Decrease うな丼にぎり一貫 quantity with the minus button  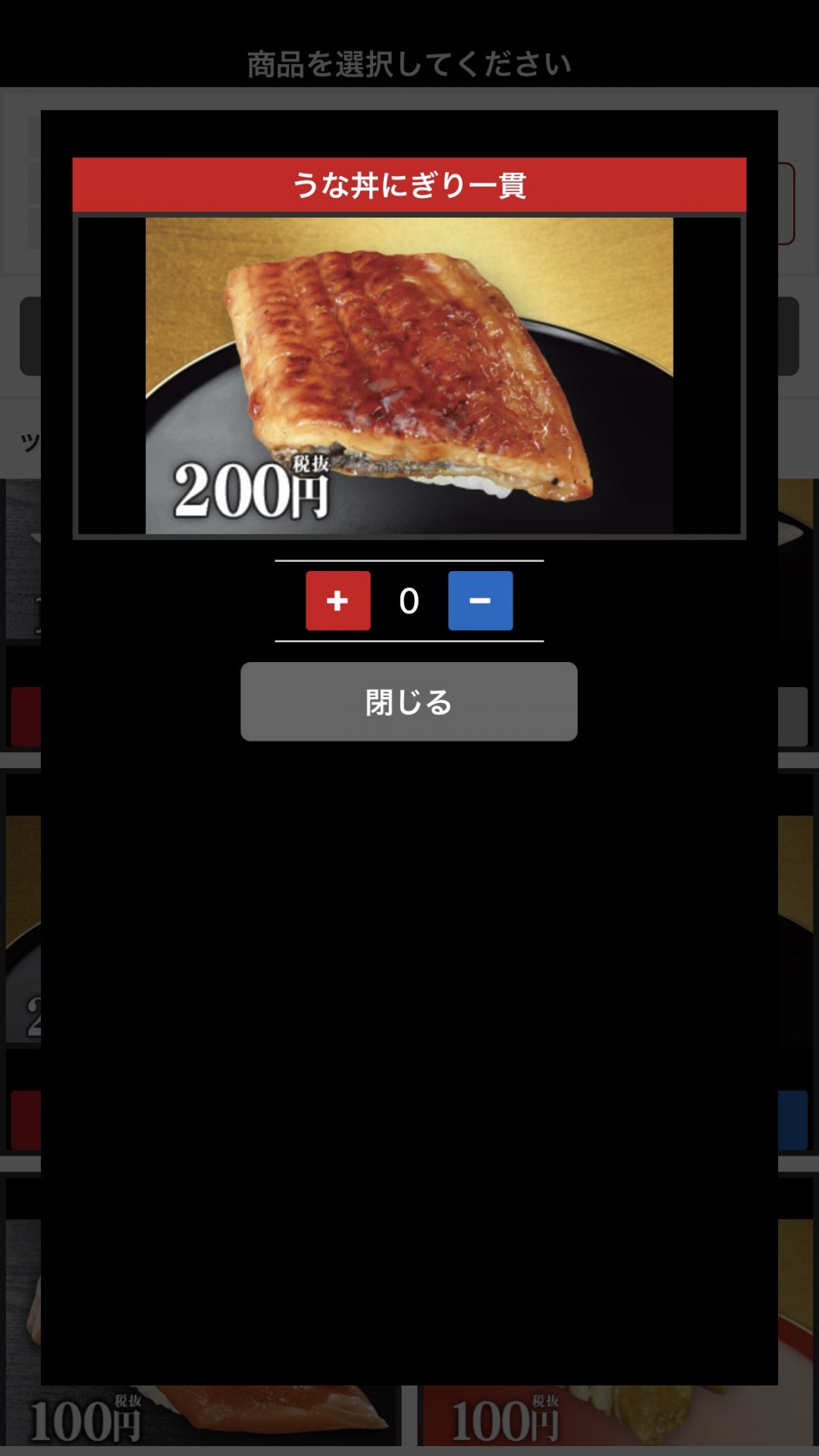pos(480,601)
